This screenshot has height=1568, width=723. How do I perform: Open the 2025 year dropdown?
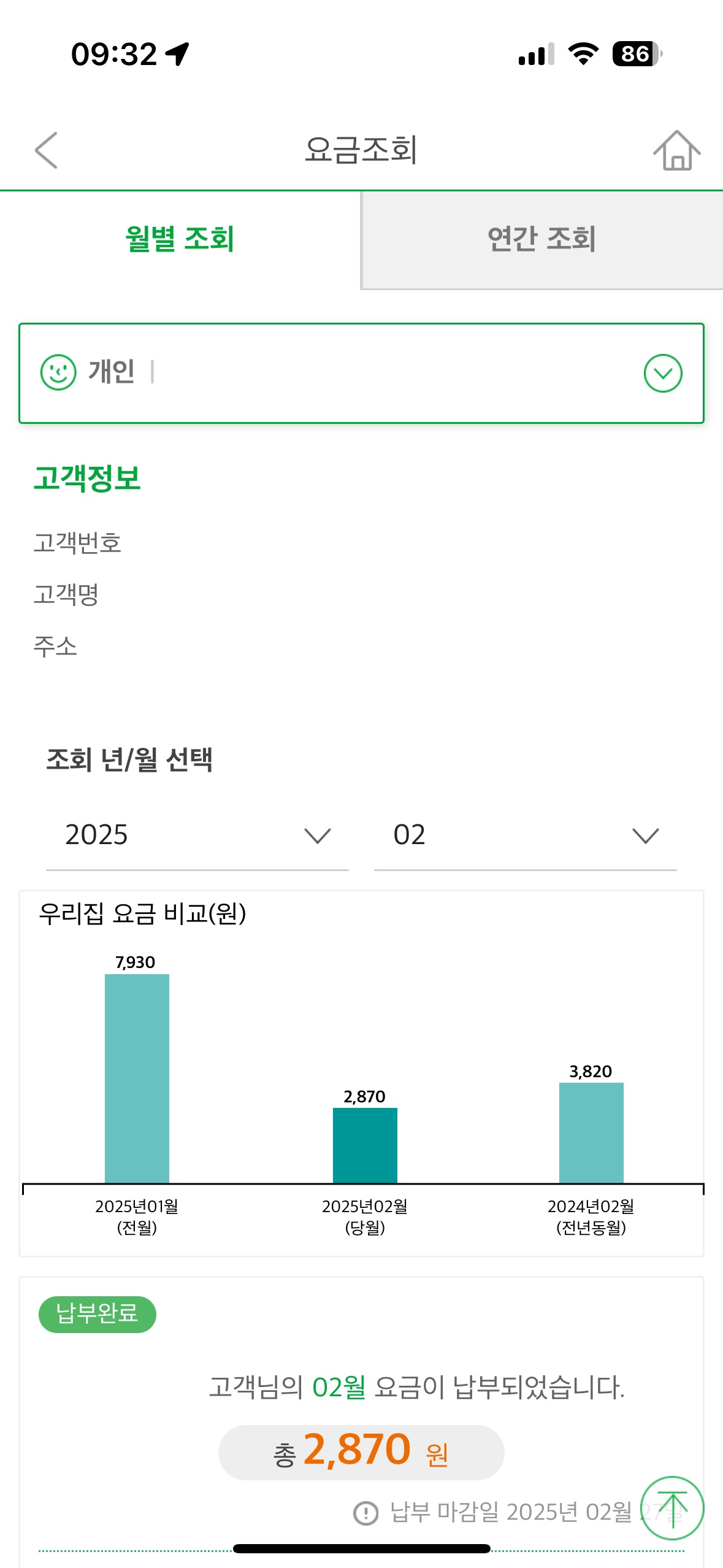point(197,836)
